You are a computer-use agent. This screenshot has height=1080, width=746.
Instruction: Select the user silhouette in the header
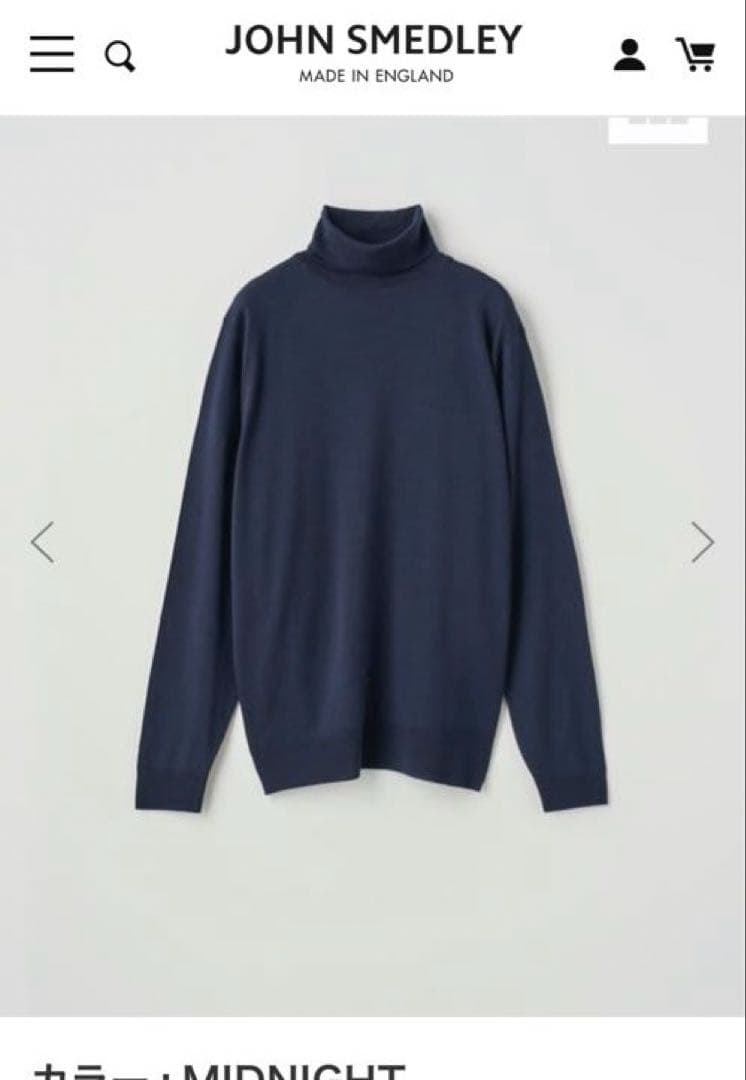pyautogui.click(x=629, y=57)
